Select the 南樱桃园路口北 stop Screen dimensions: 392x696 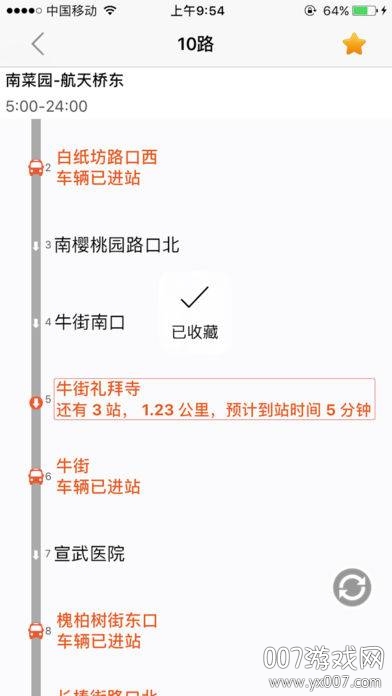(117, 245)
